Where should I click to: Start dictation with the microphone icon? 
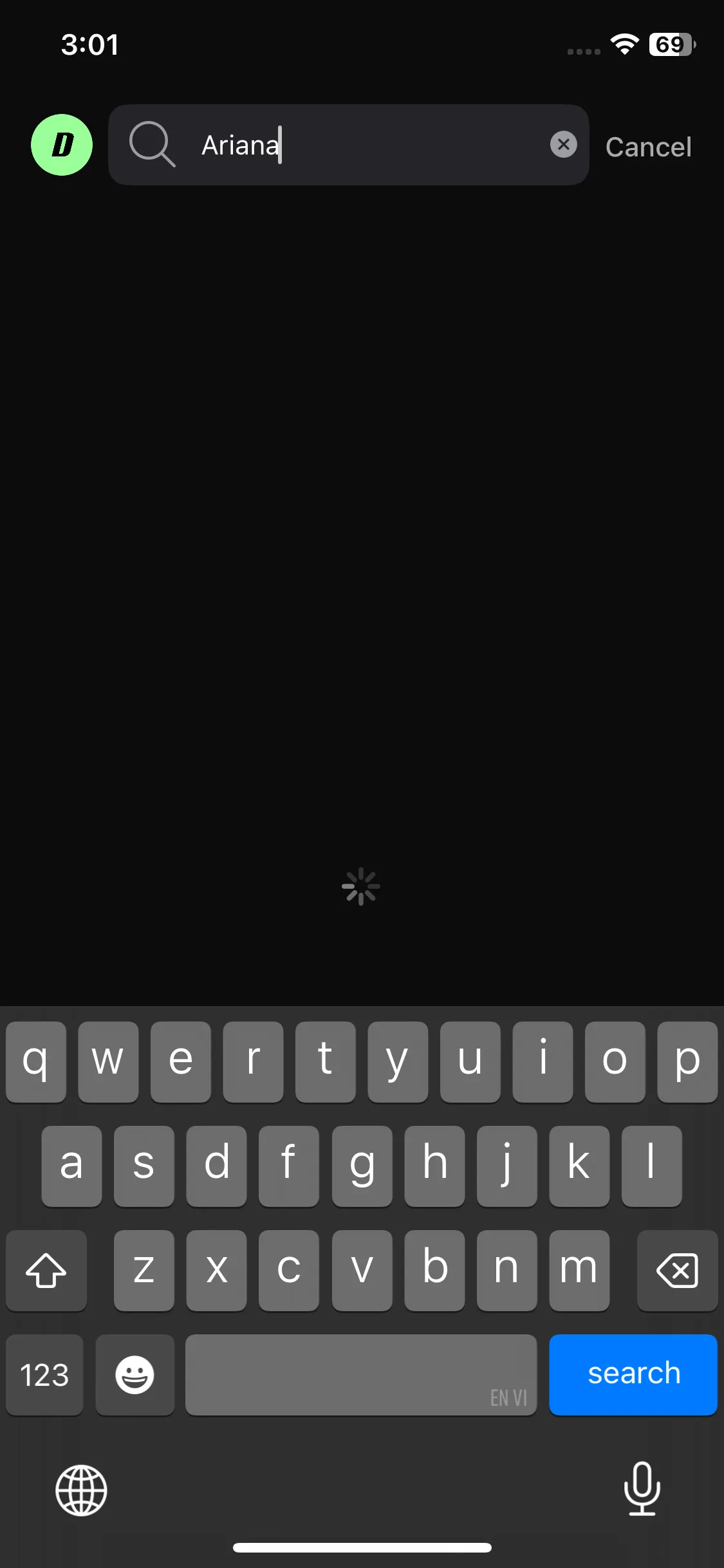click(x=642, y=1489)
